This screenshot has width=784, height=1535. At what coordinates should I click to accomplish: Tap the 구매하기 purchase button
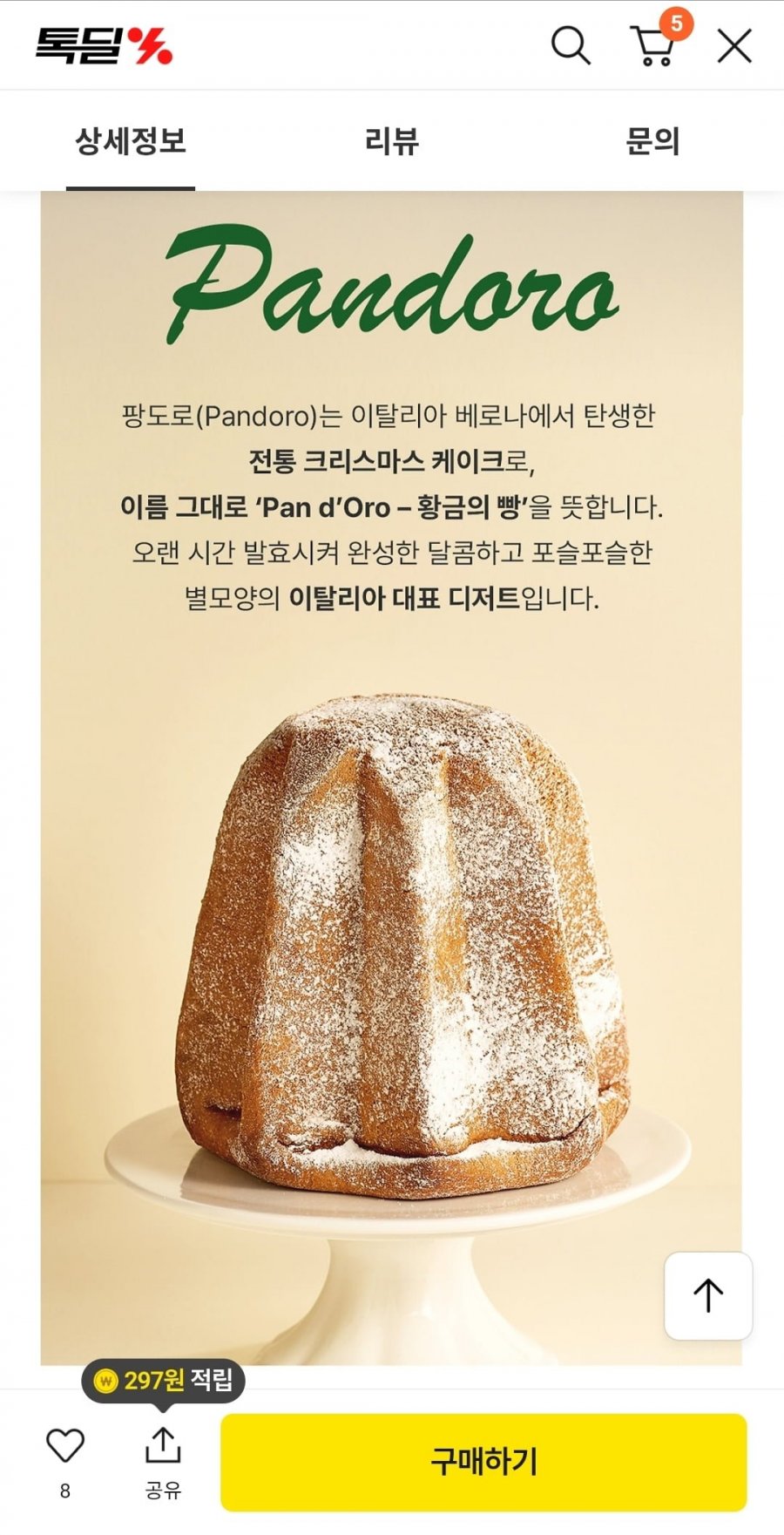tap(483, 1462)
